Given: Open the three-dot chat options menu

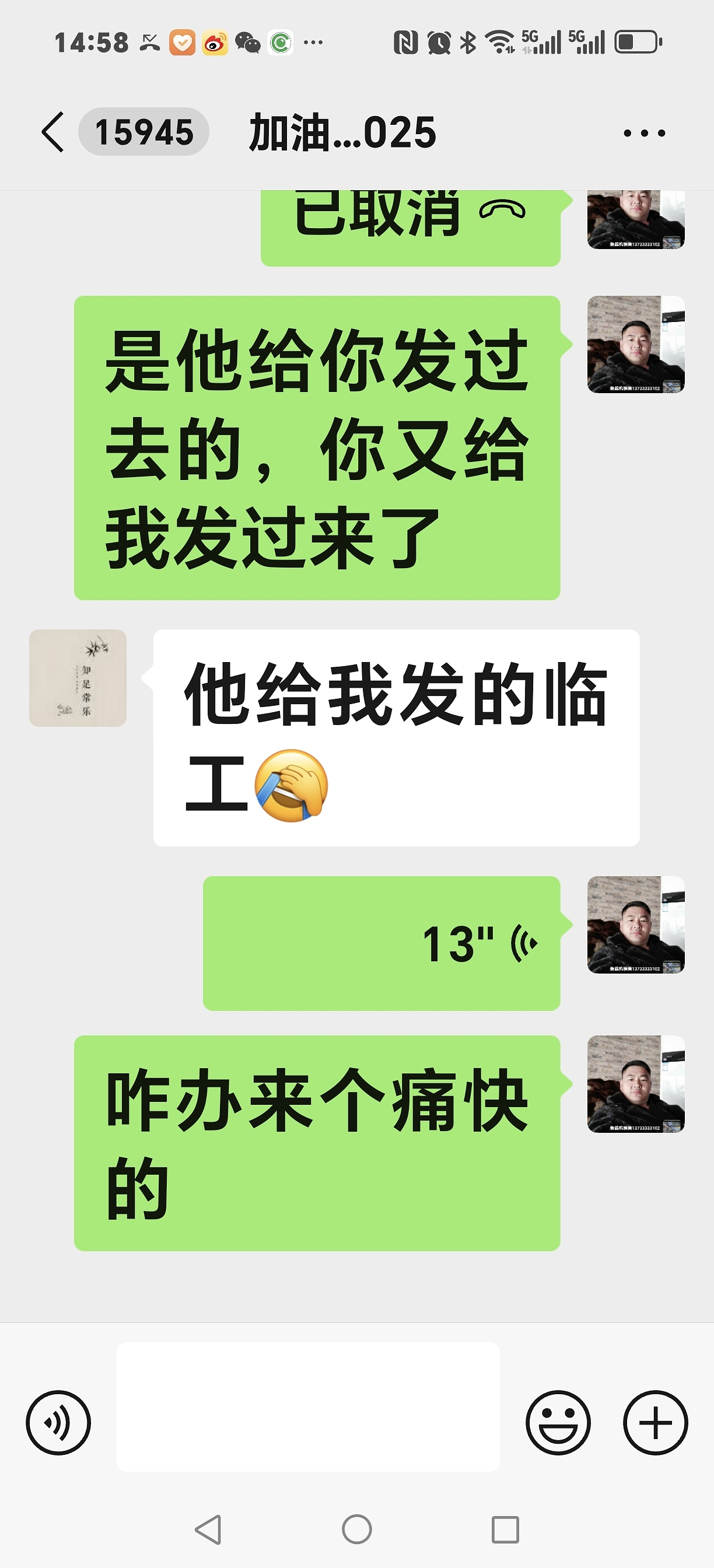Looking at the screenshot, I should pos(644,132).
